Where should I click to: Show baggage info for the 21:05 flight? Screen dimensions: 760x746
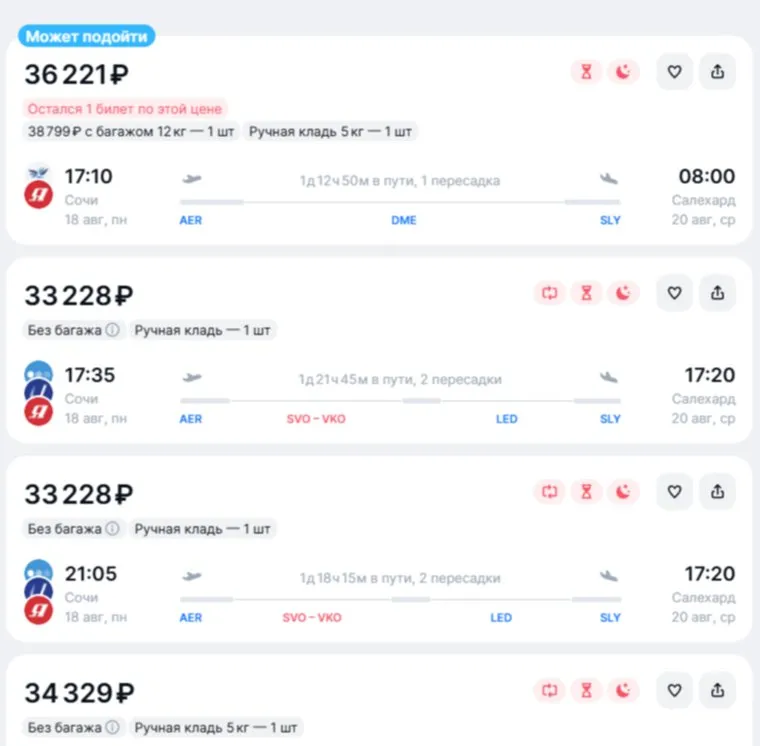coord(113,529)
